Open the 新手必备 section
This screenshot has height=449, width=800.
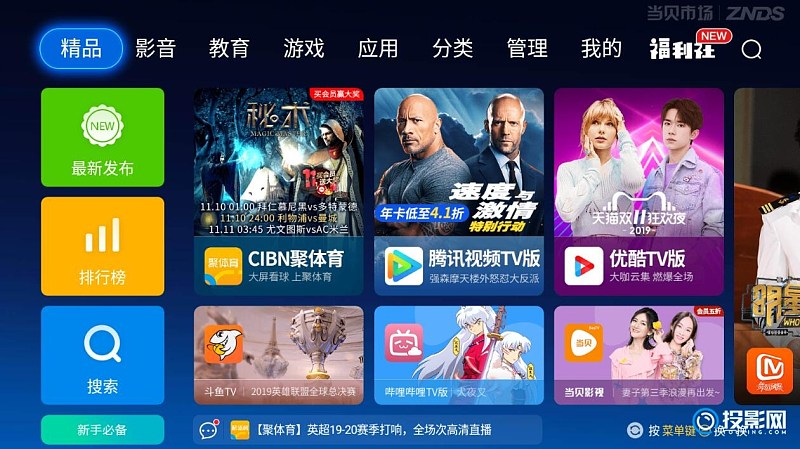[x=102, y=430]
